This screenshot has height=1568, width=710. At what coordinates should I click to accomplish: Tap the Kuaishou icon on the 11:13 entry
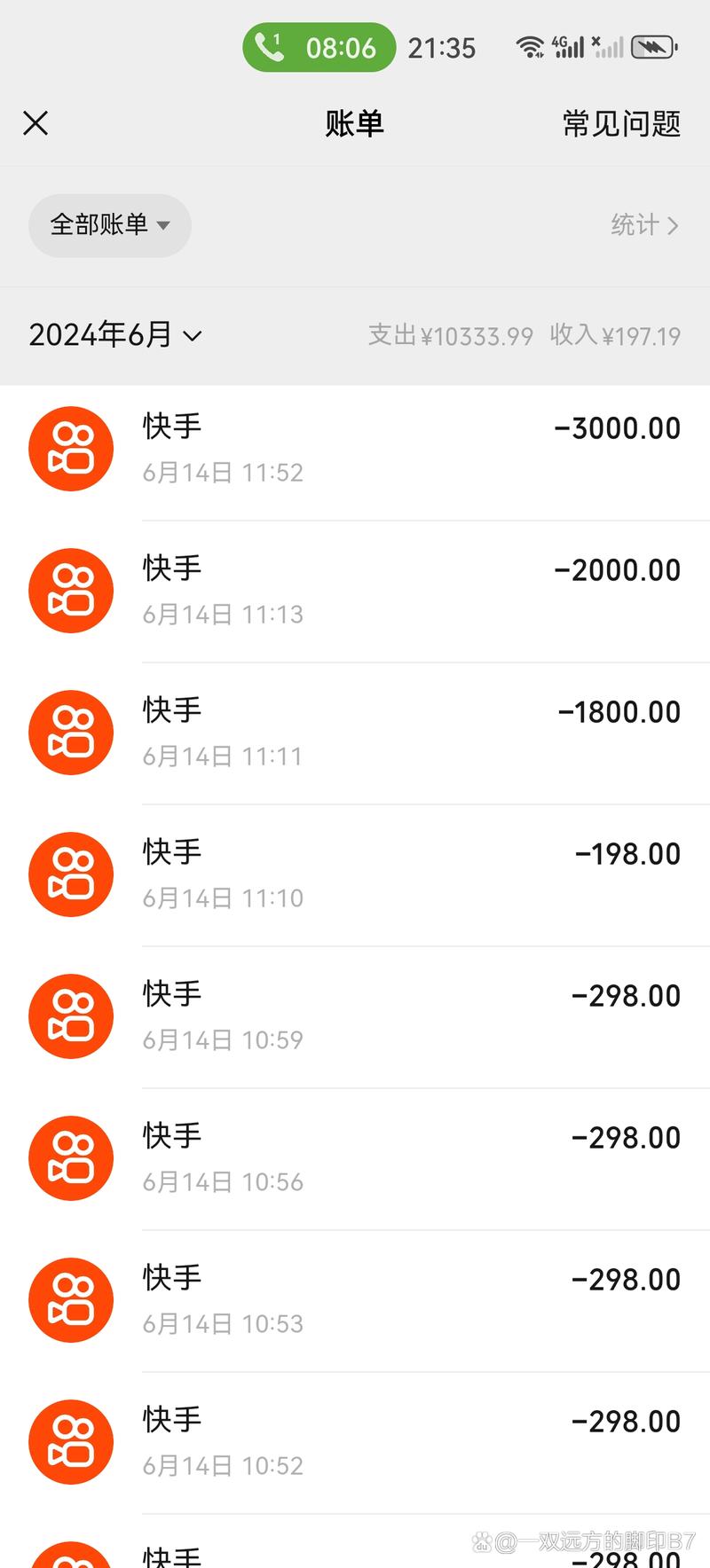(x=71, y=591)
